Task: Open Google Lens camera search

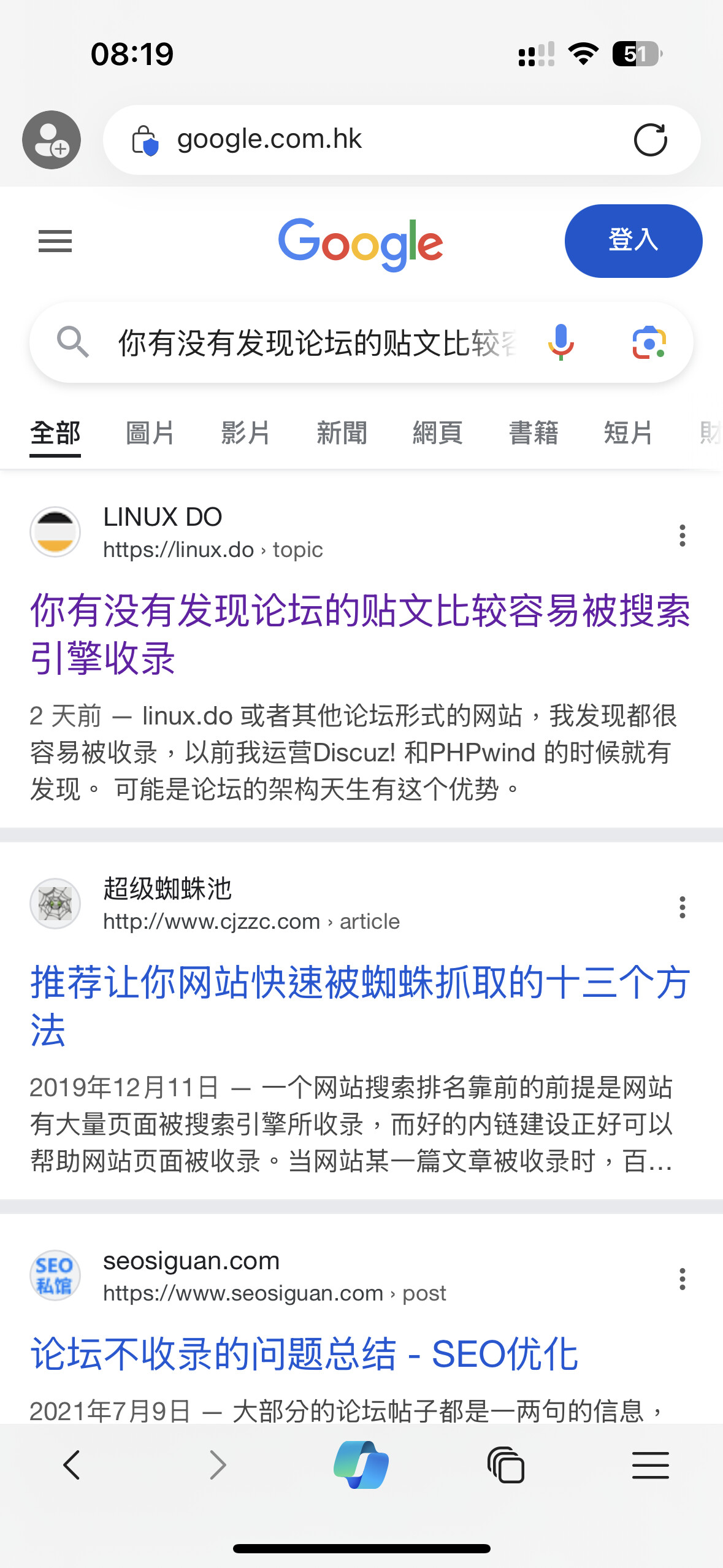Action: tap(649, 342)
